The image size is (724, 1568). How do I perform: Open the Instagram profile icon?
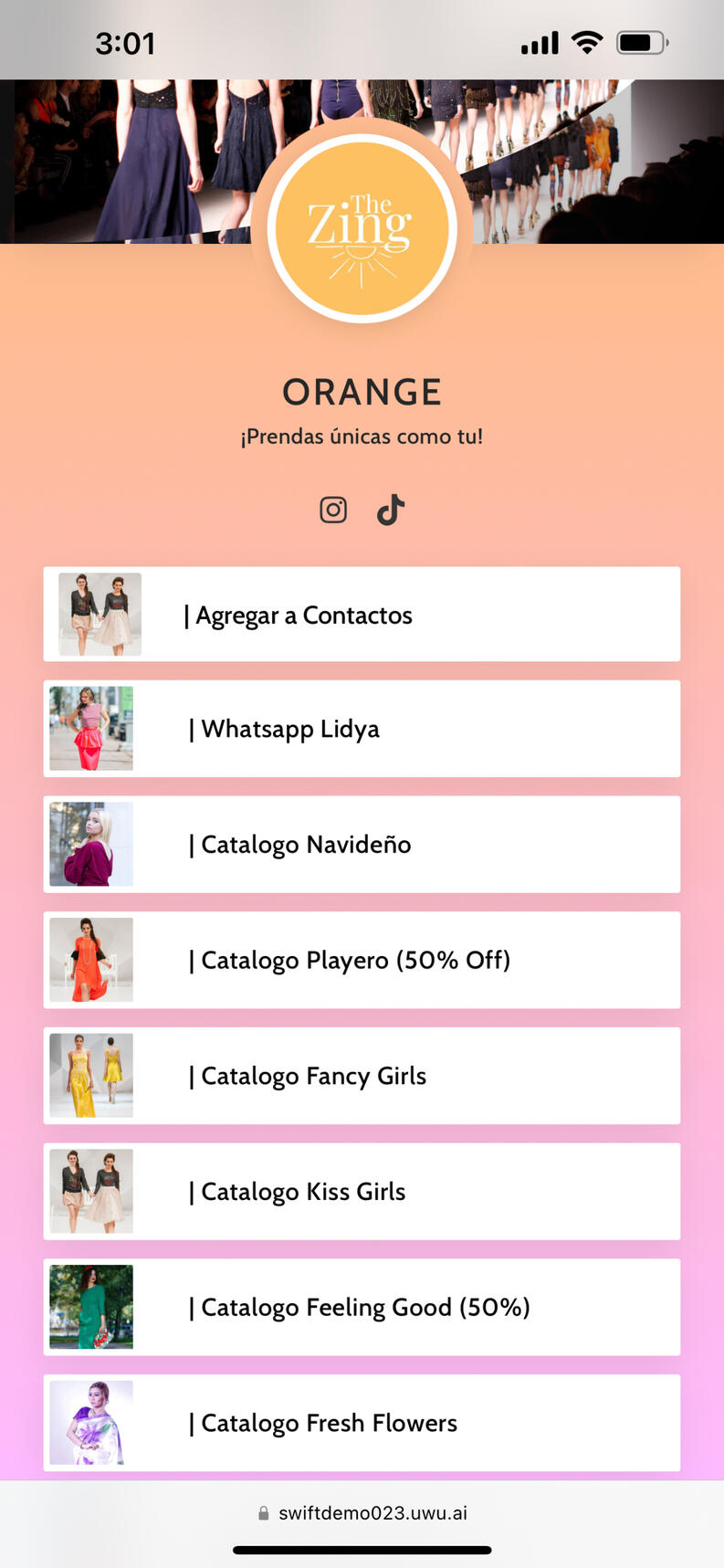(333, 510)
